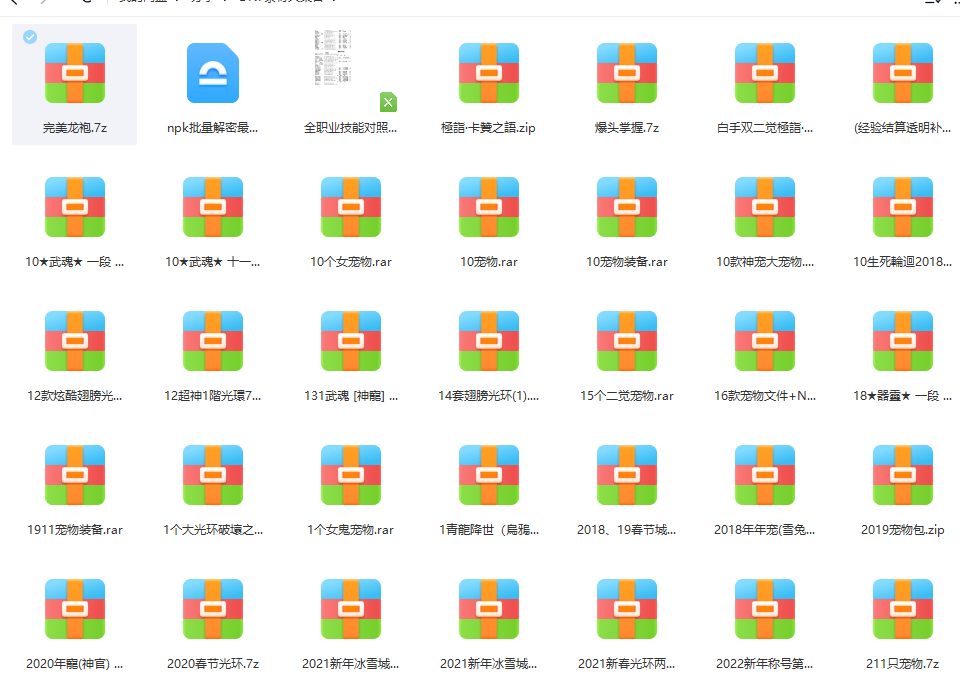
Task: Uncheck the selection mark on 完美龙袍.7z
Action: click(x=30, y=37)
